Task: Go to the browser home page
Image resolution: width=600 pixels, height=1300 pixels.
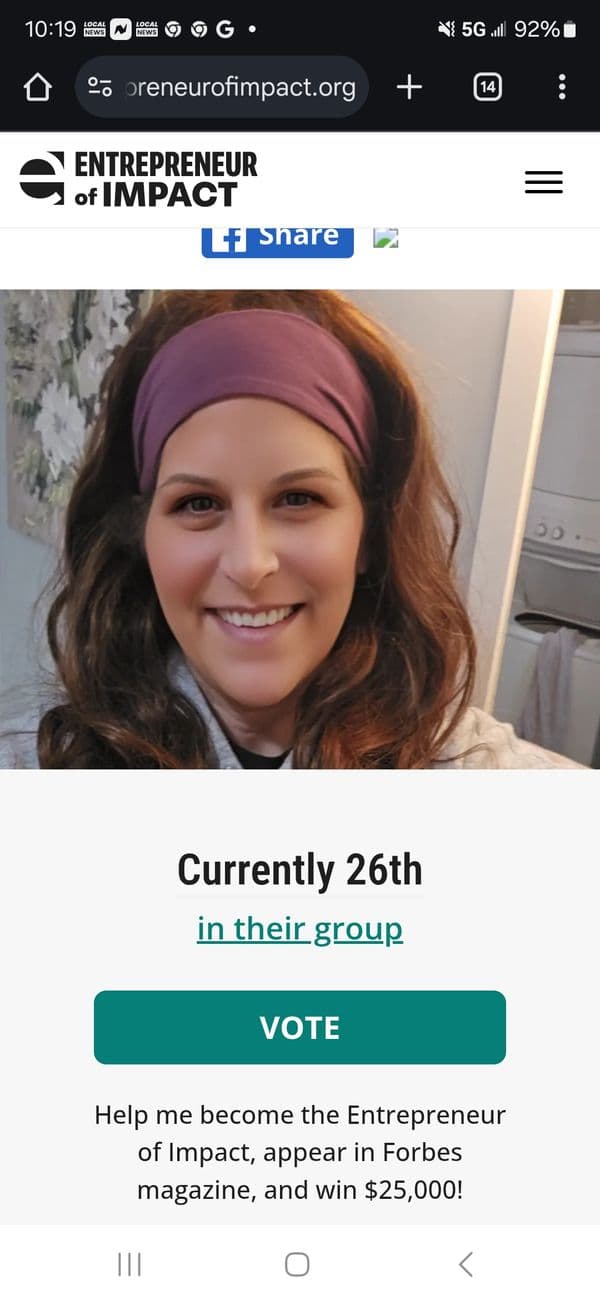Action: [37, 88]
